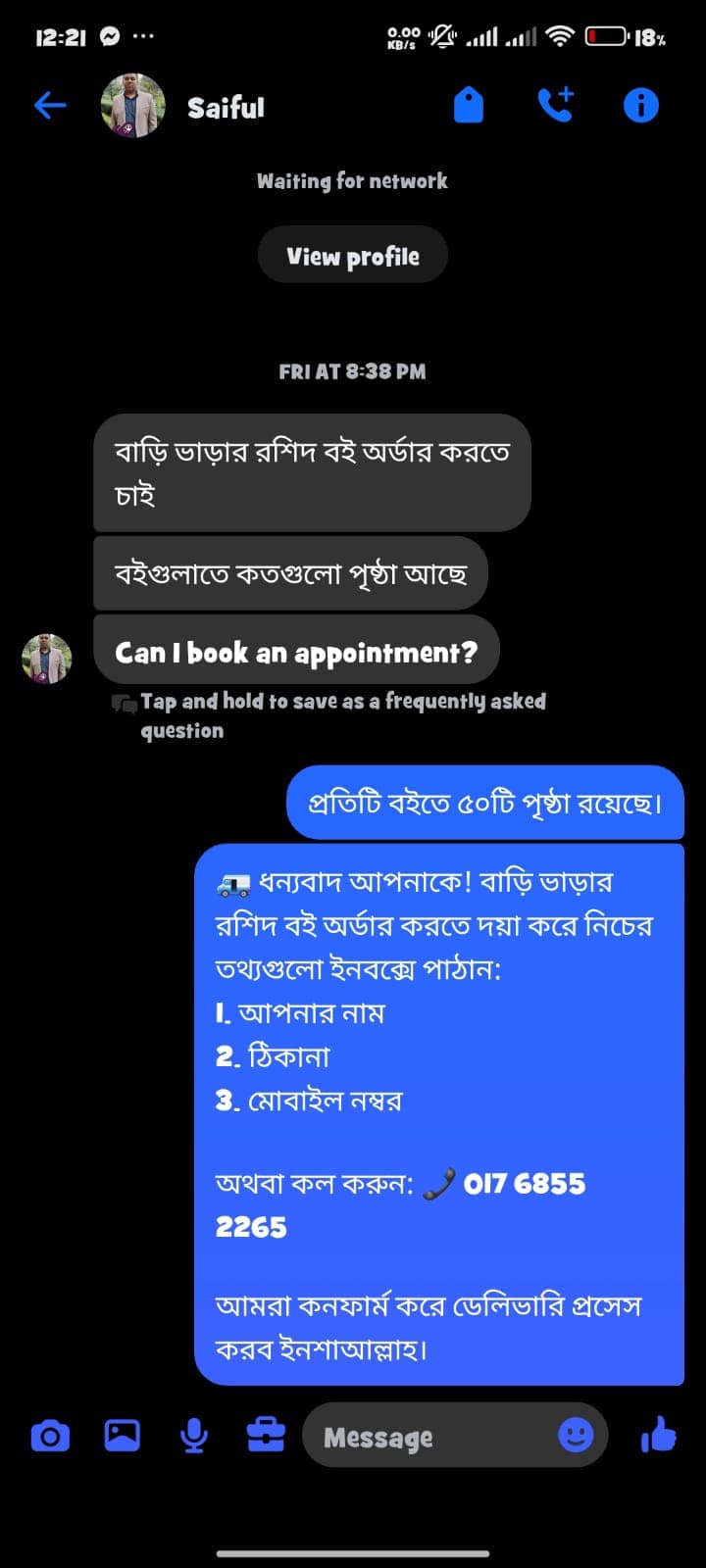Open the camera to take a photo

tap(49, 1435)
